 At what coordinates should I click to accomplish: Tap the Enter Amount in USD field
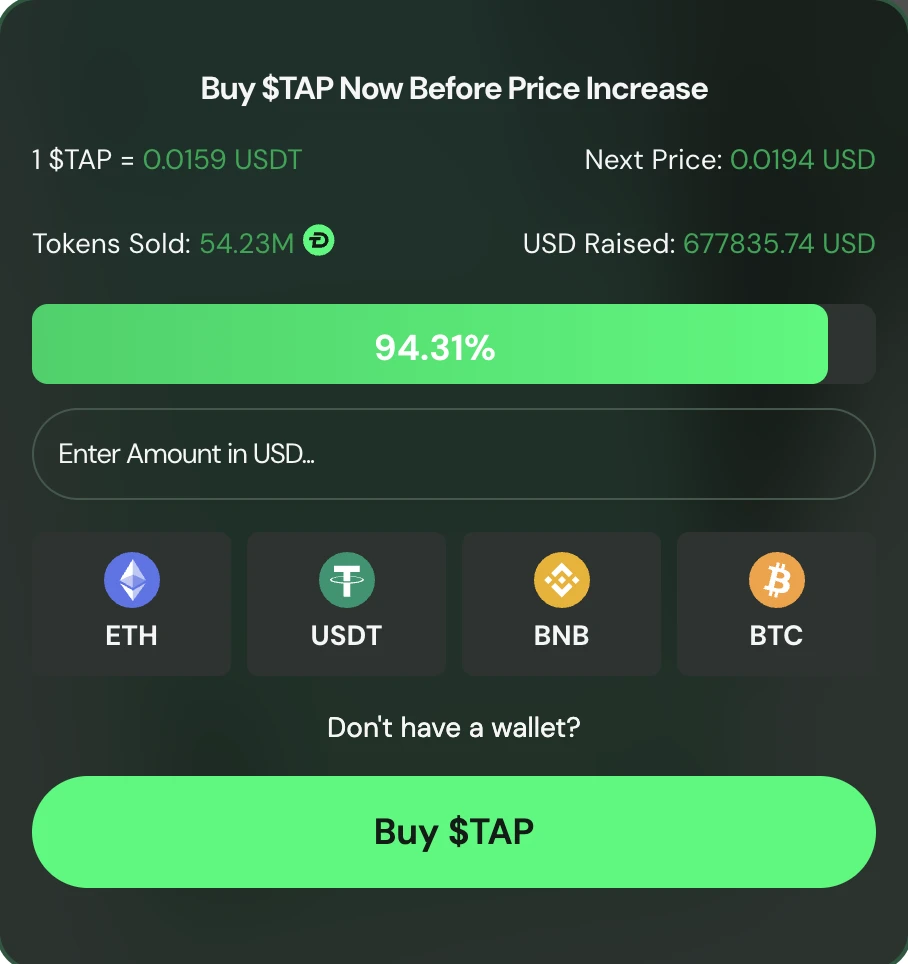(453, 454)
